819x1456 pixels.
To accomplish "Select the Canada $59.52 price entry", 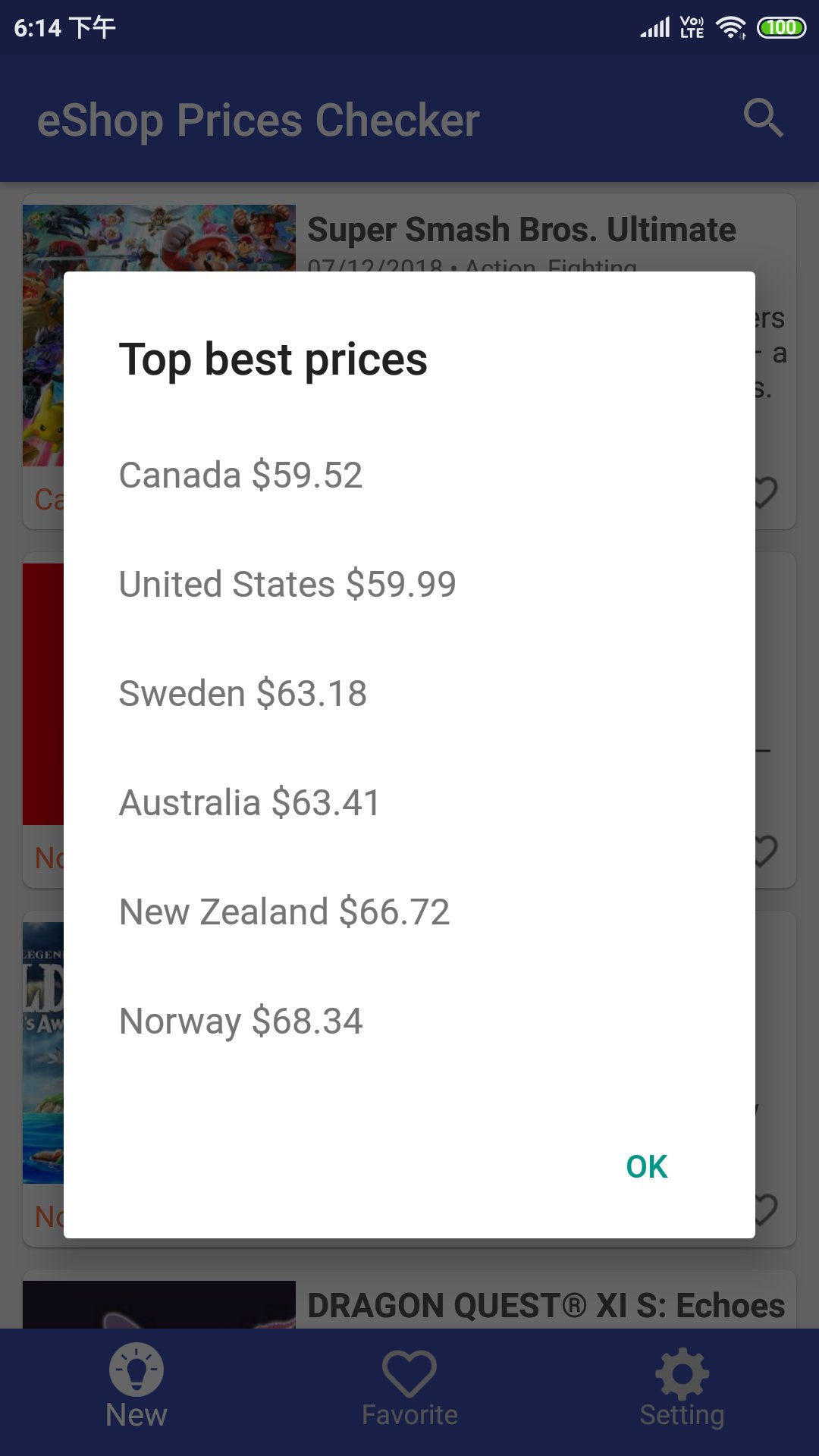I will (241, 475).
